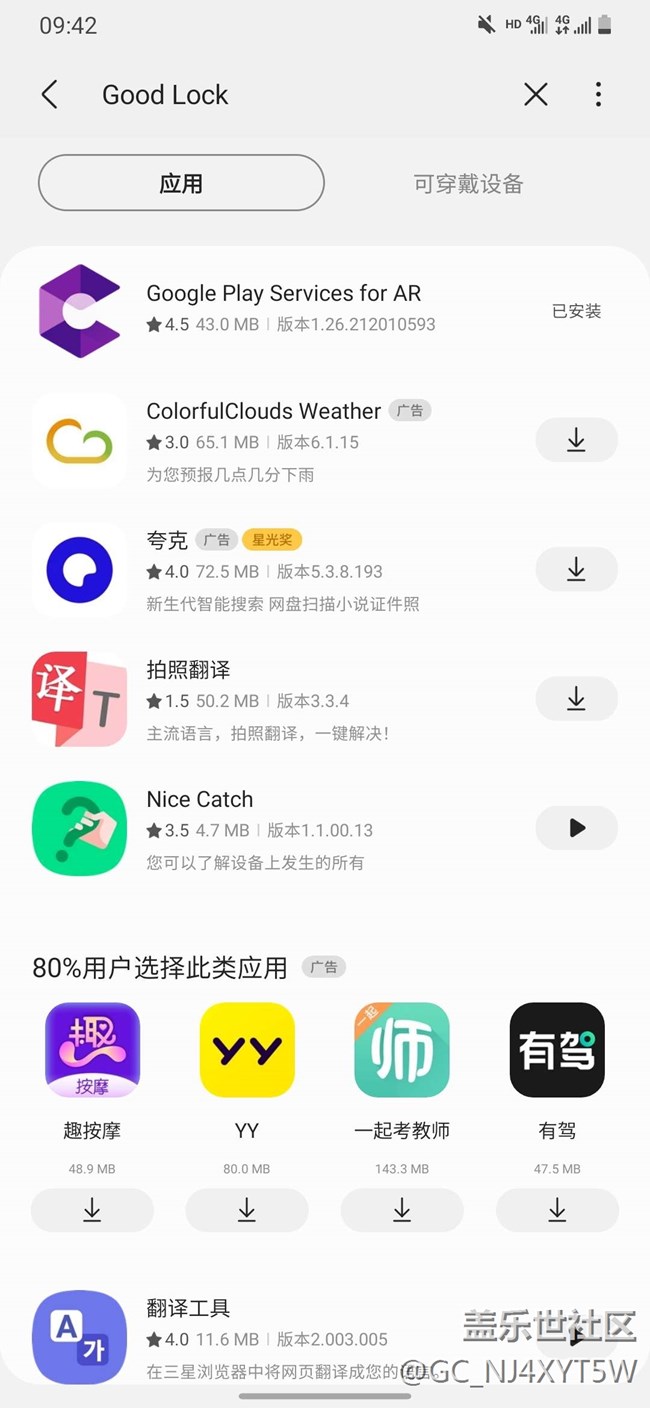Open Google Play Services for AR details
The image size is (650, 1408).
pos(283,310)
